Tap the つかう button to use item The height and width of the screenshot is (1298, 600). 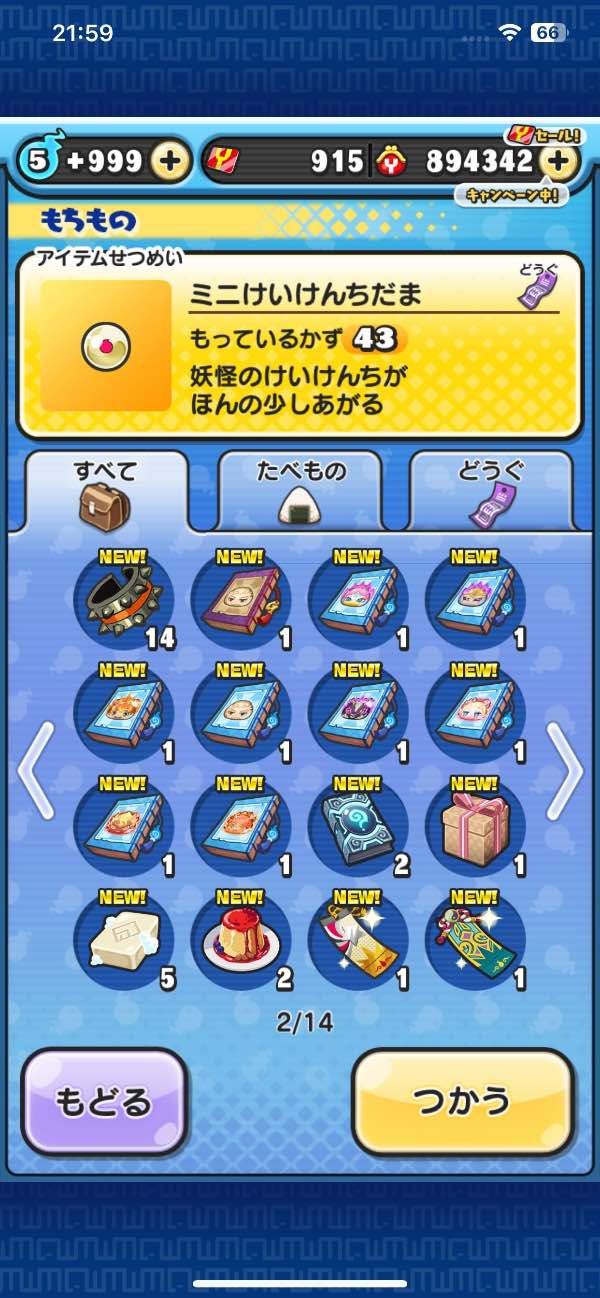coord(463,1101)
